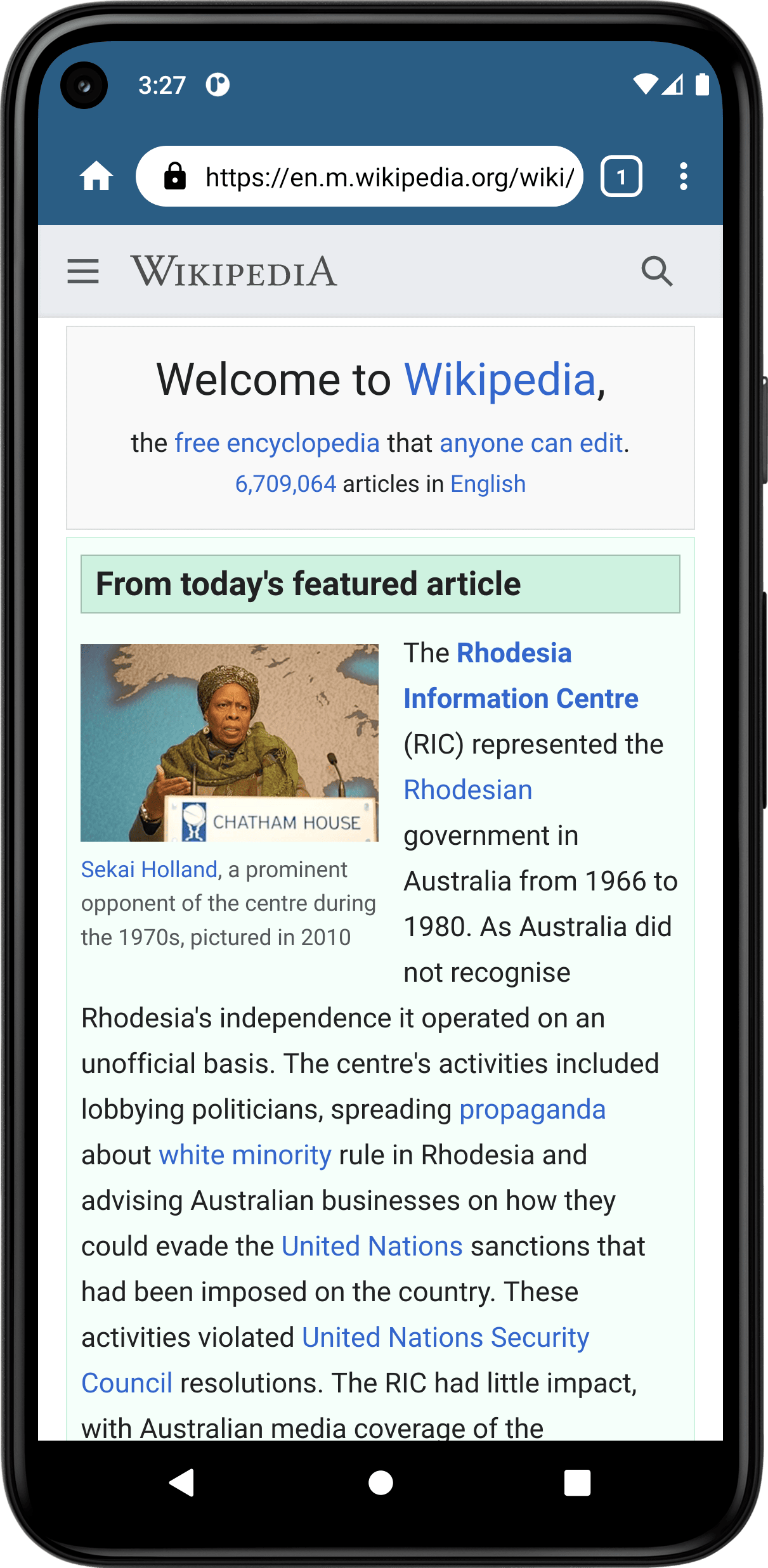768x1568 pixels.
Task: Follow the white minority link
Action: click(x=245, y=1155)
